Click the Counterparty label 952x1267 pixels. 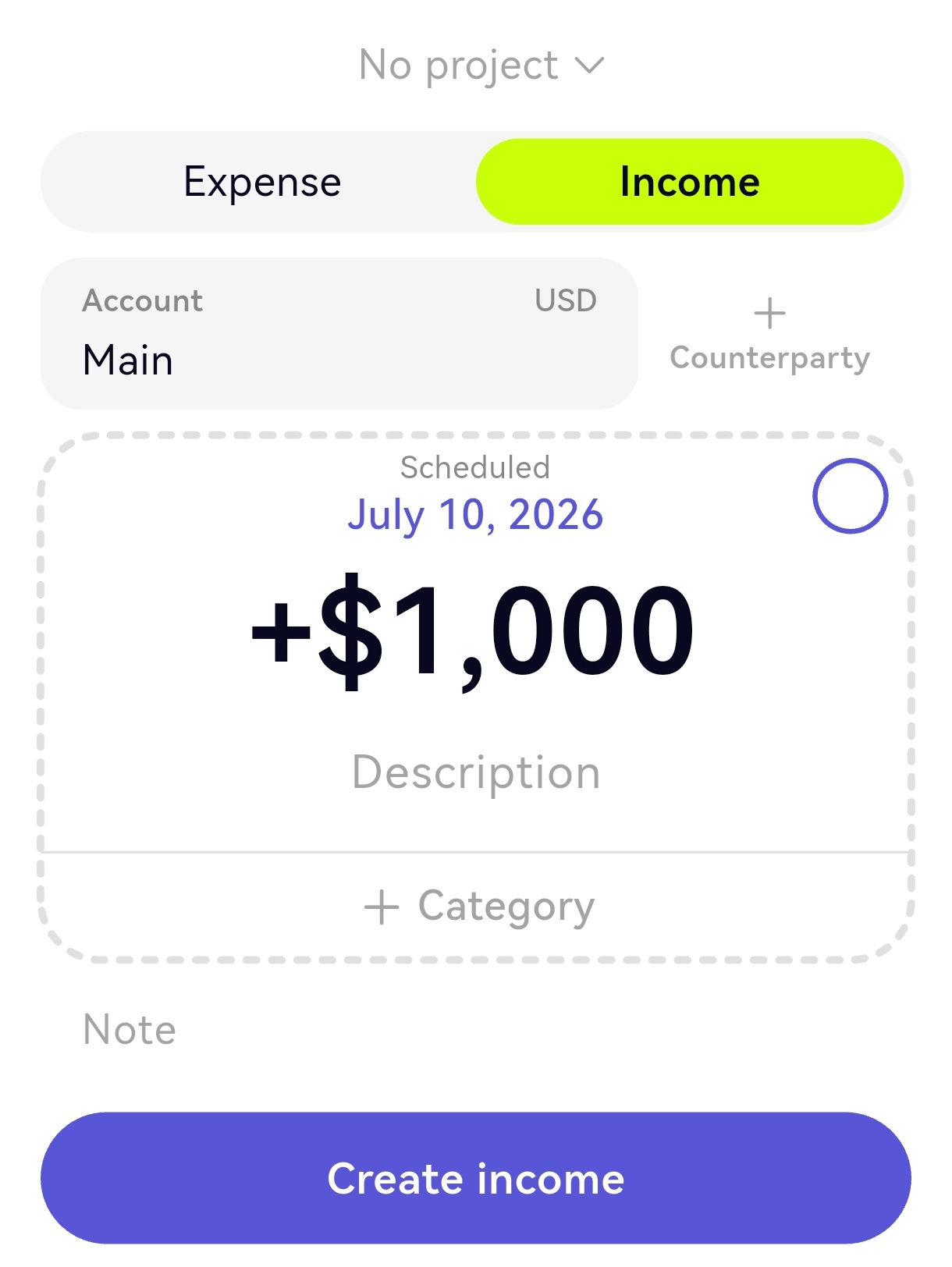pos(769,359)
